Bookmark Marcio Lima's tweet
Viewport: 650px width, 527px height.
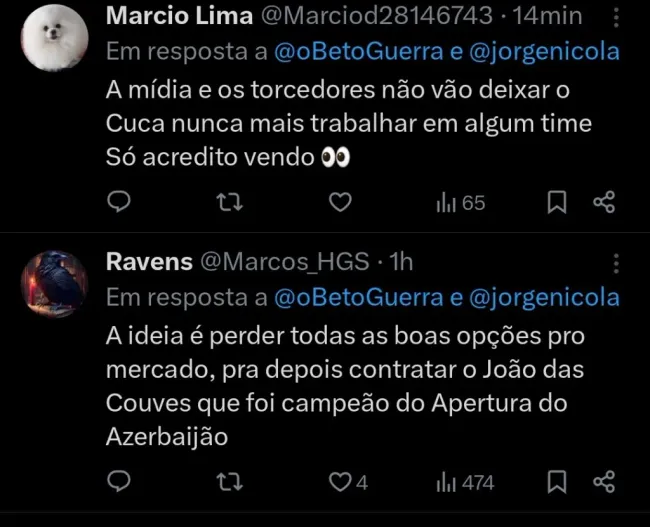tap(558, 203)
